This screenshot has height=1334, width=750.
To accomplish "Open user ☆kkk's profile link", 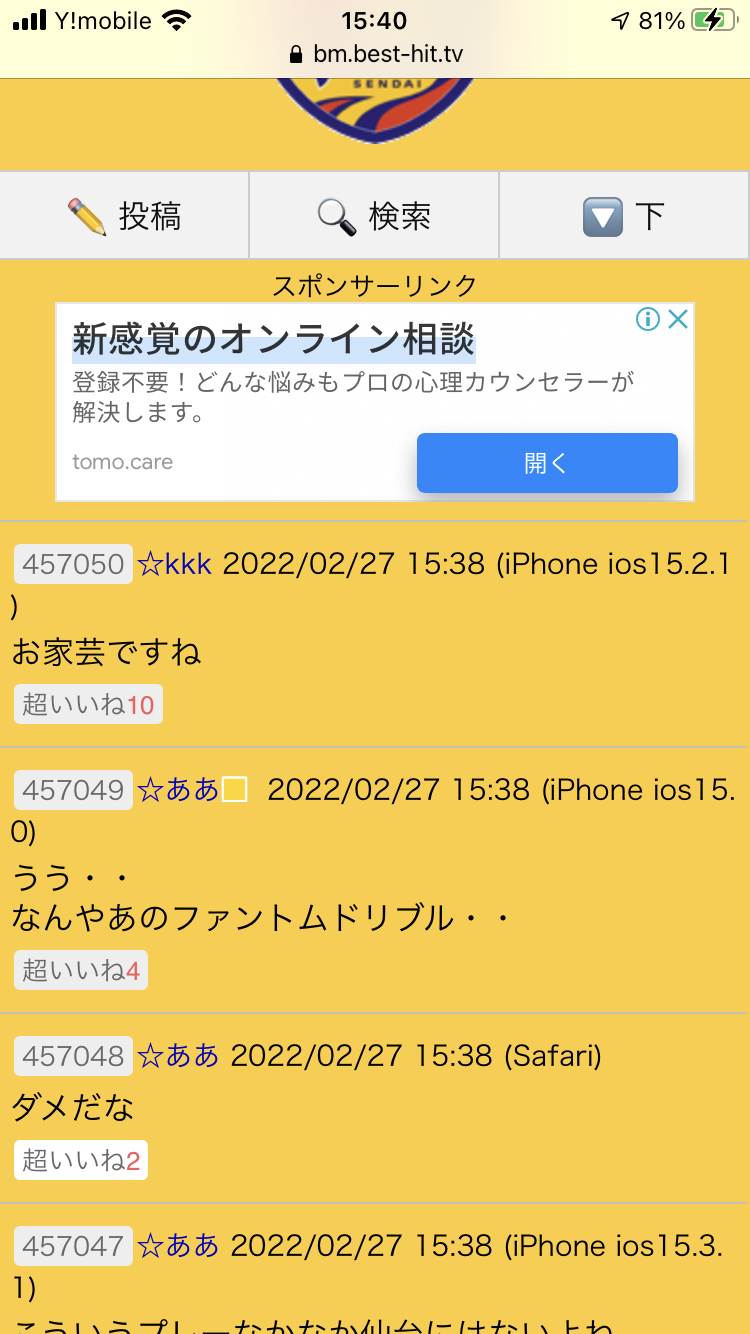I will [x=174, y=564].
